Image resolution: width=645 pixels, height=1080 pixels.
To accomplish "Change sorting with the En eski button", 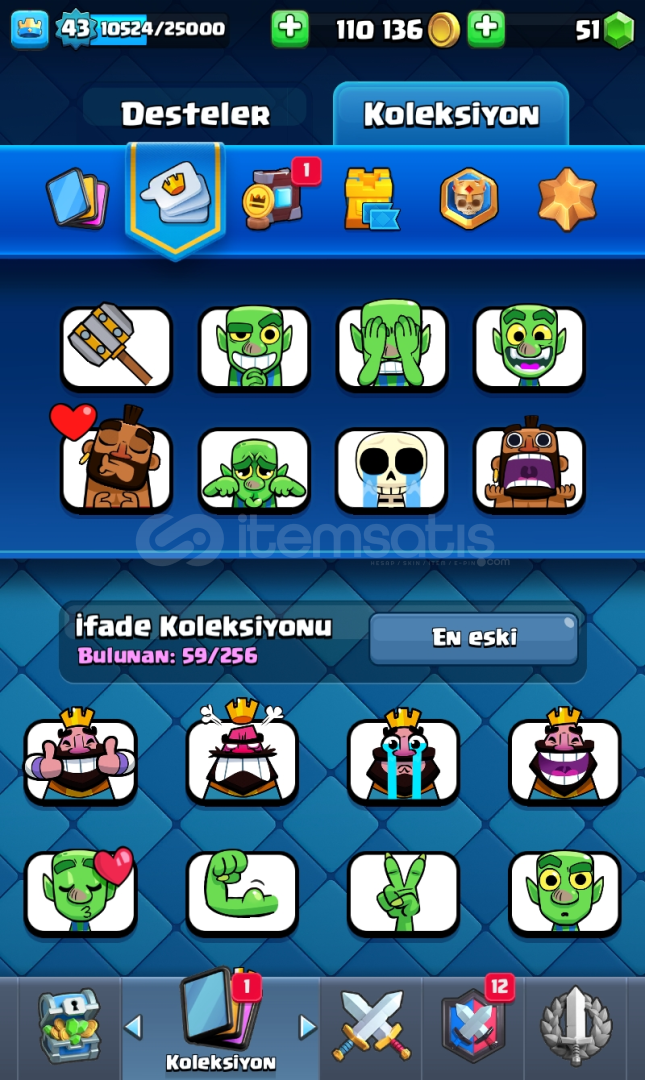I will [474, 638].
